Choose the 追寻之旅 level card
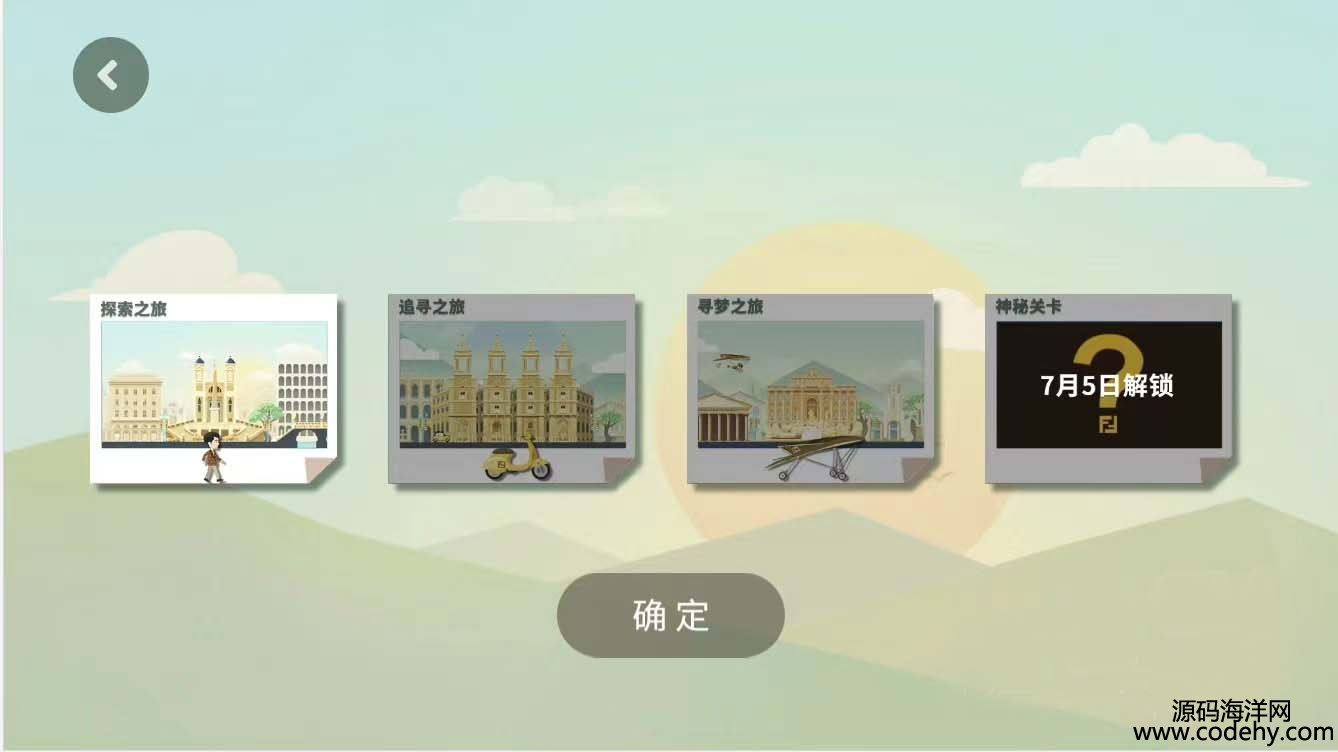The height and width of the screenshot is (752, 1338). (512, 388)
